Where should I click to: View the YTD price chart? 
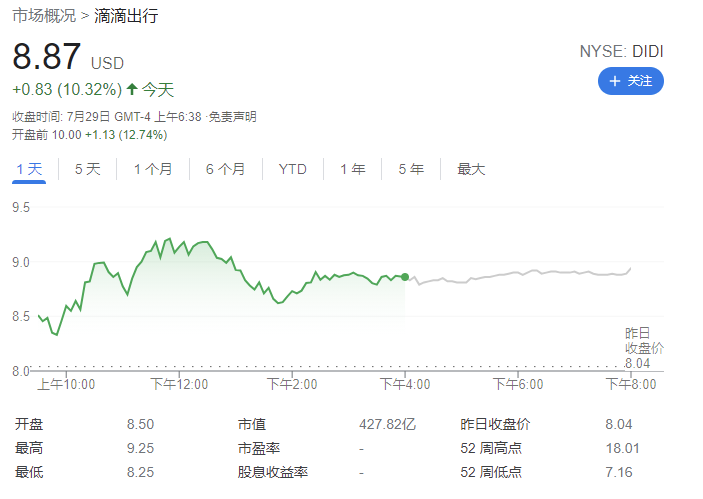tap(292, 169)
